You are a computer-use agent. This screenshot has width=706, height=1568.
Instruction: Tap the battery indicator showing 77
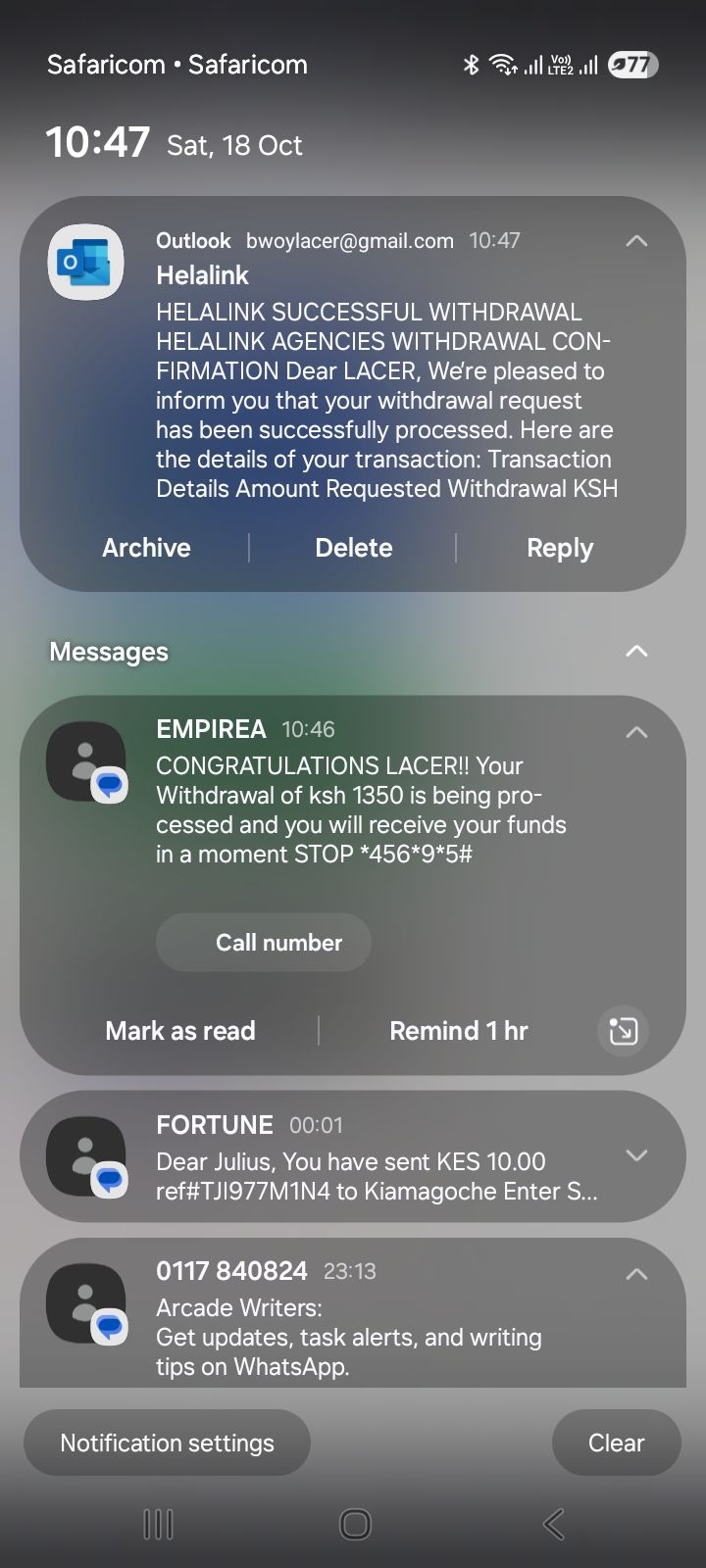630,64
